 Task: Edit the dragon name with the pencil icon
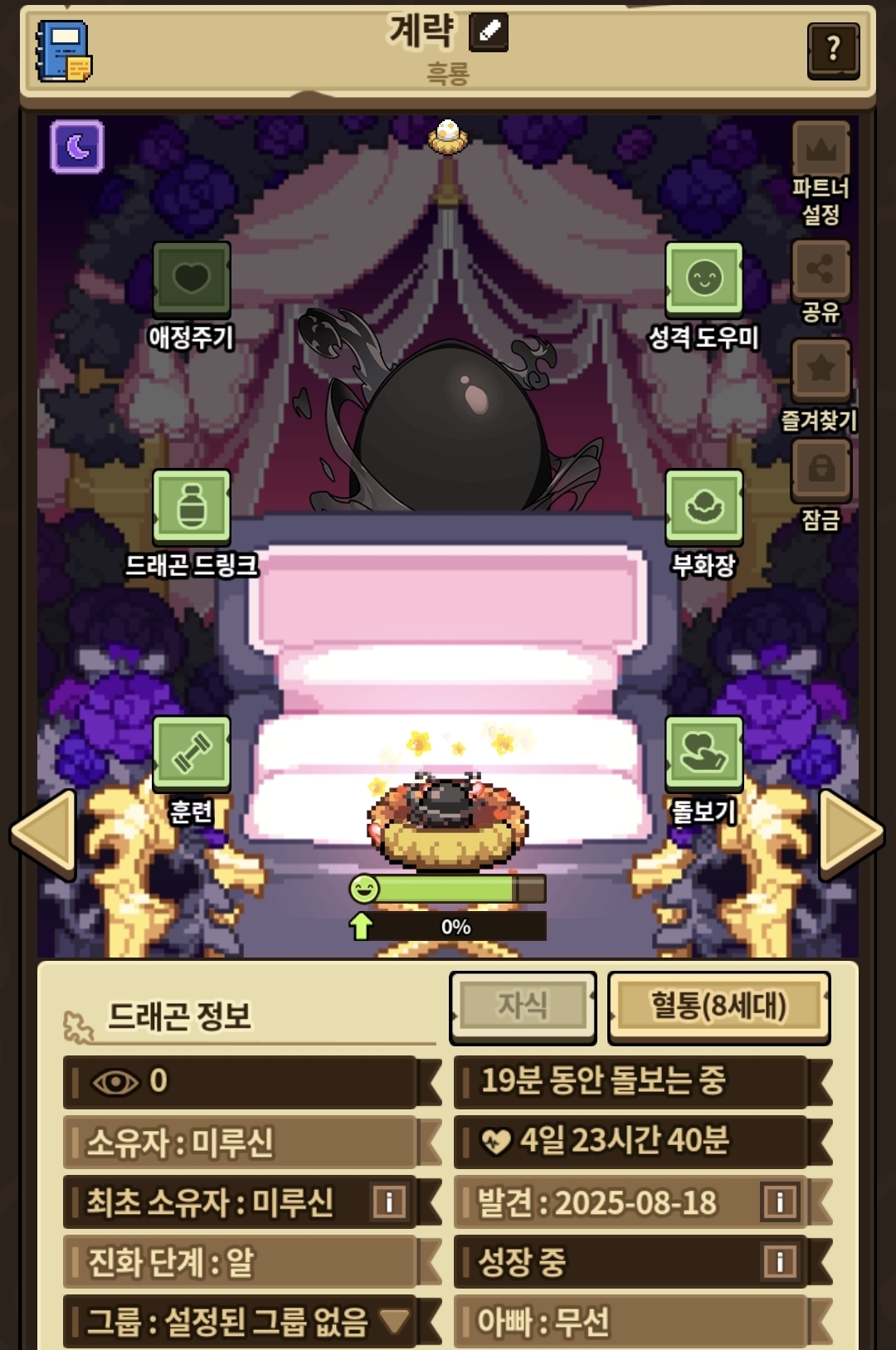489,32
